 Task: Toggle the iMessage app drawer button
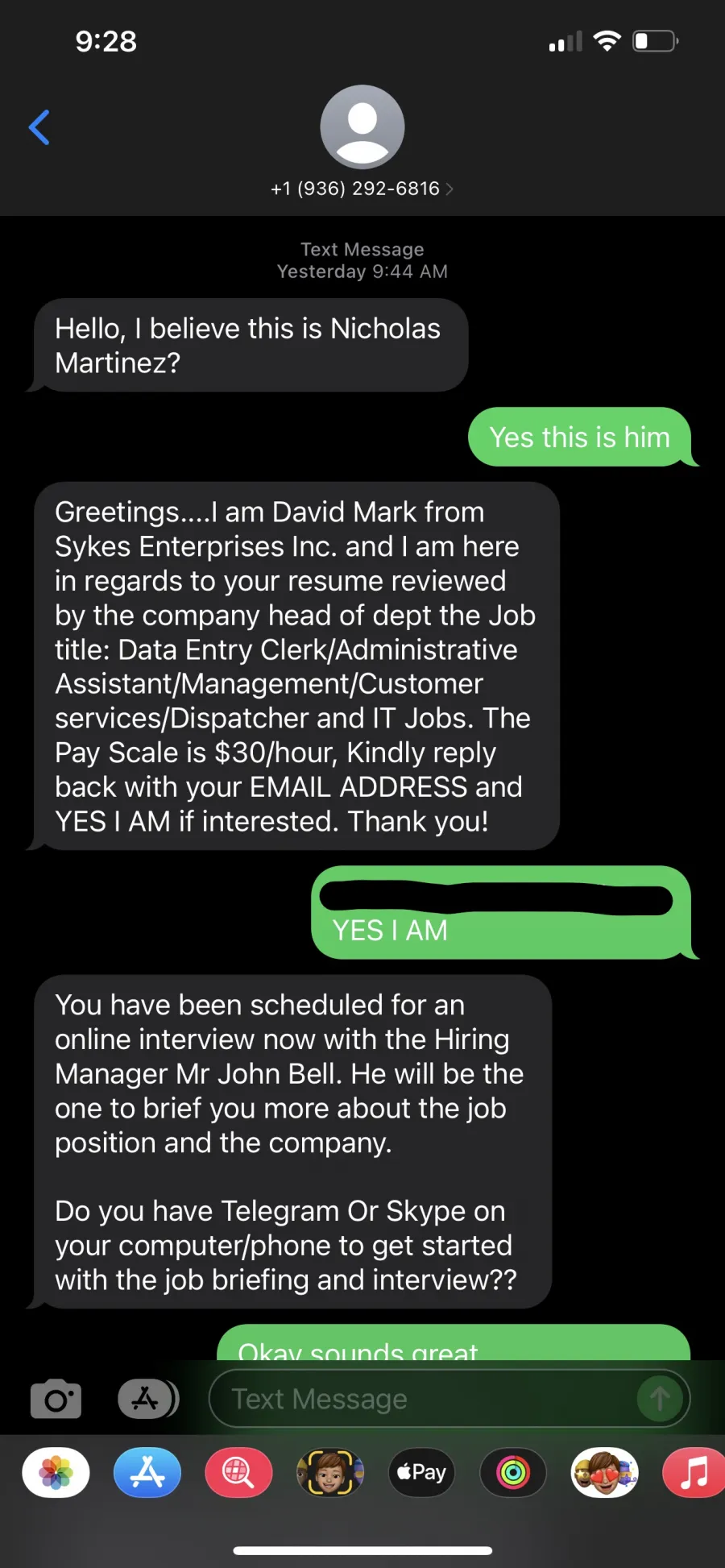(147, 1399)
